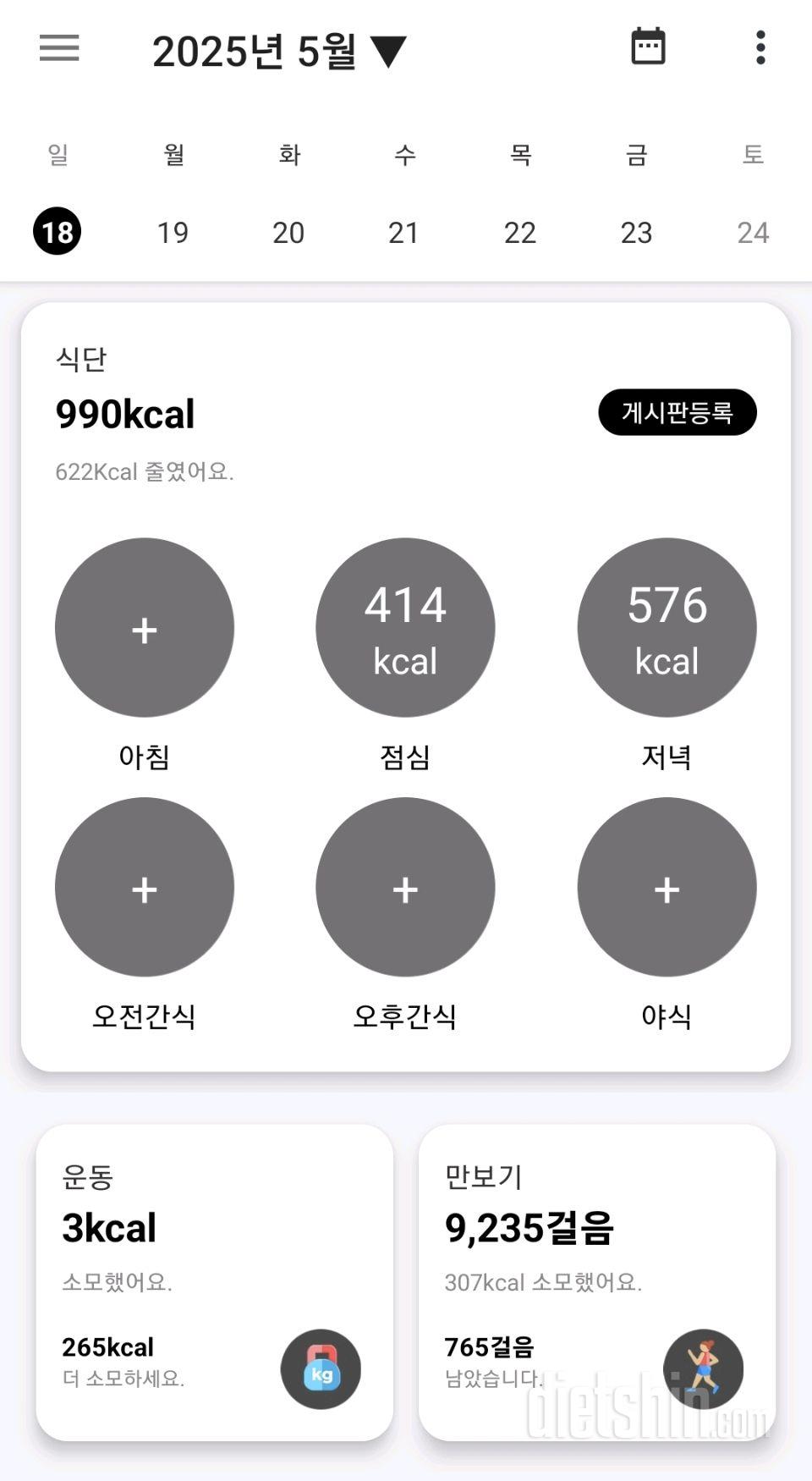This screenshot has height=1481, width=812.
Task: Open the 만보기 9,235걸음 card
Action: coord(597,1282)
